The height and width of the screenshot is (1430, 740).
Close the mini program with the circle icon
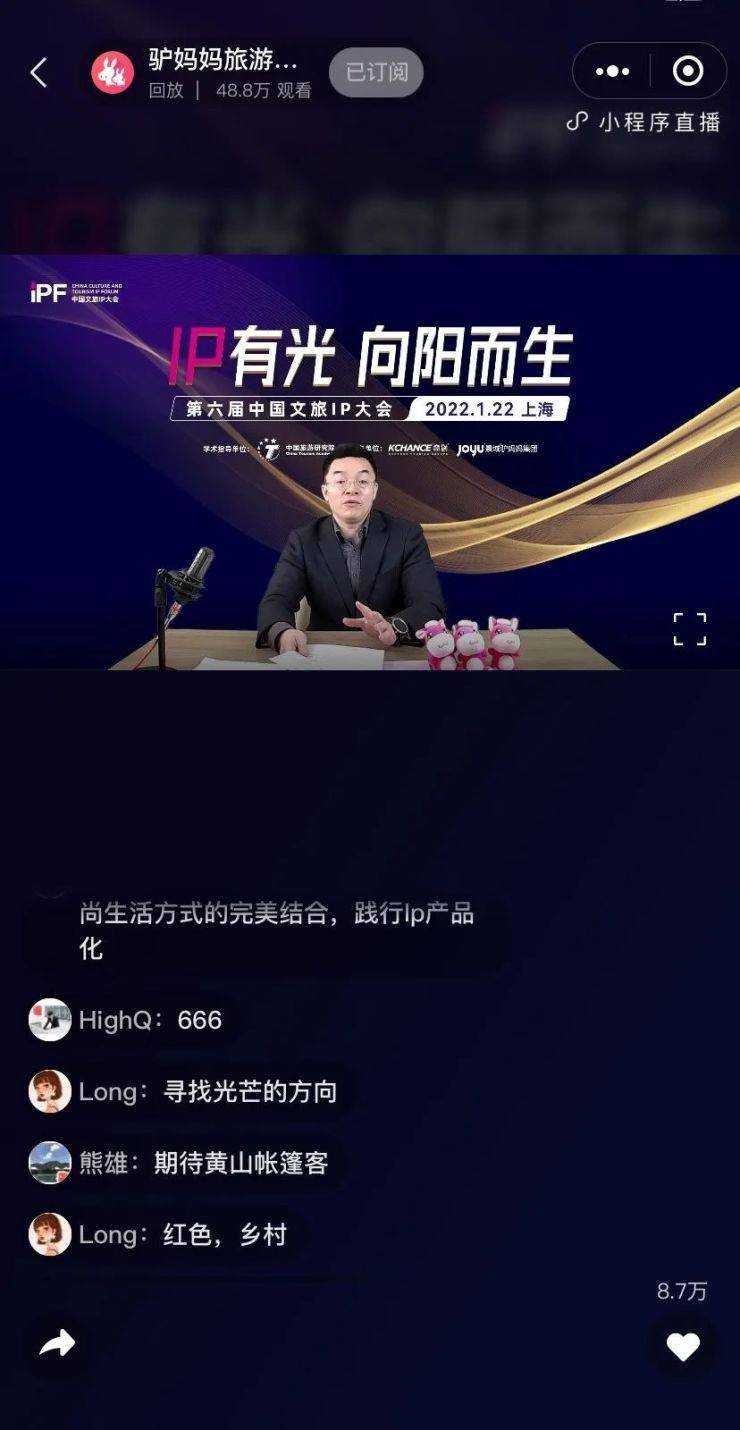(687, 71)
